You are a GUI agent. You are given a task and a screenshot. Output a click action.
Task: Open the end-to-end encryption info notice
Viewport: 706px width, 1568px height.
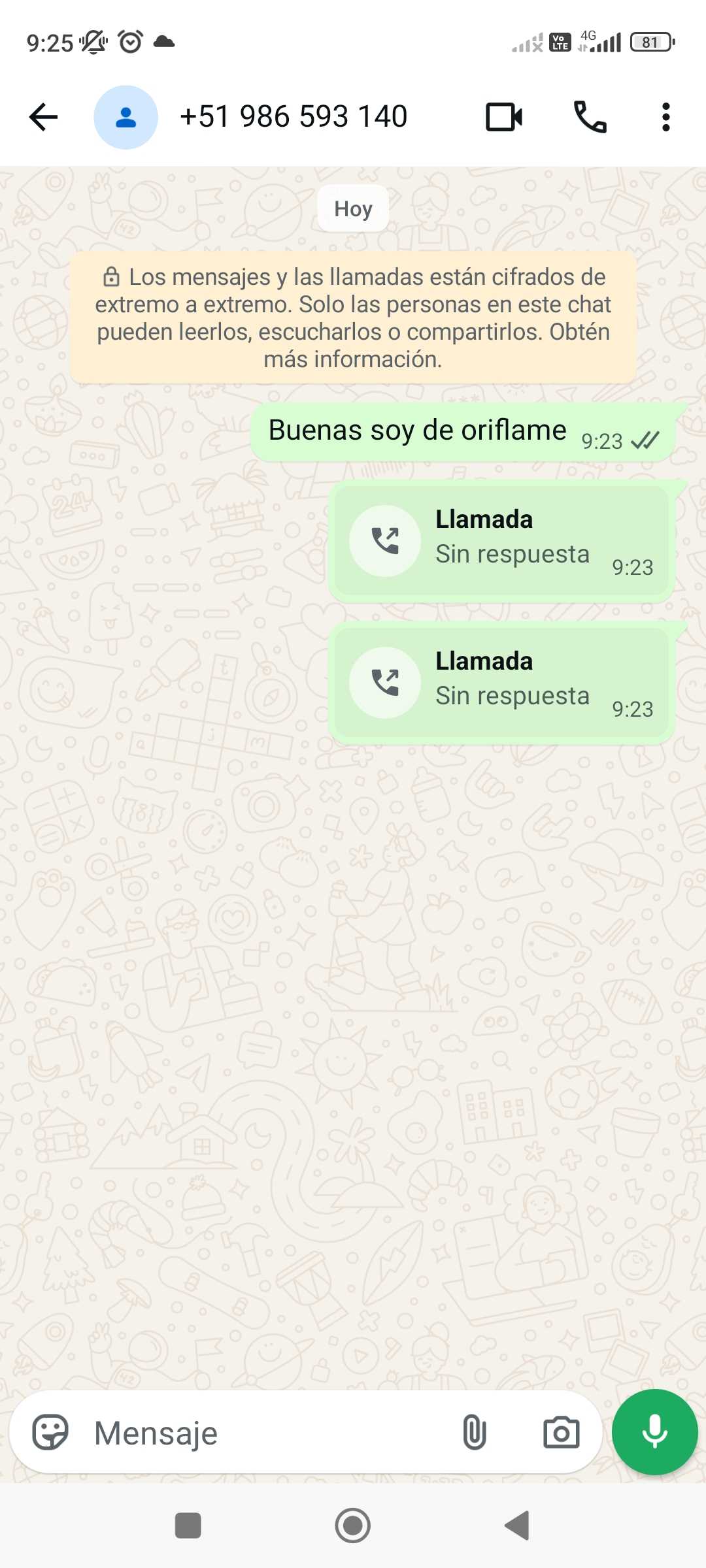(353, 318)
